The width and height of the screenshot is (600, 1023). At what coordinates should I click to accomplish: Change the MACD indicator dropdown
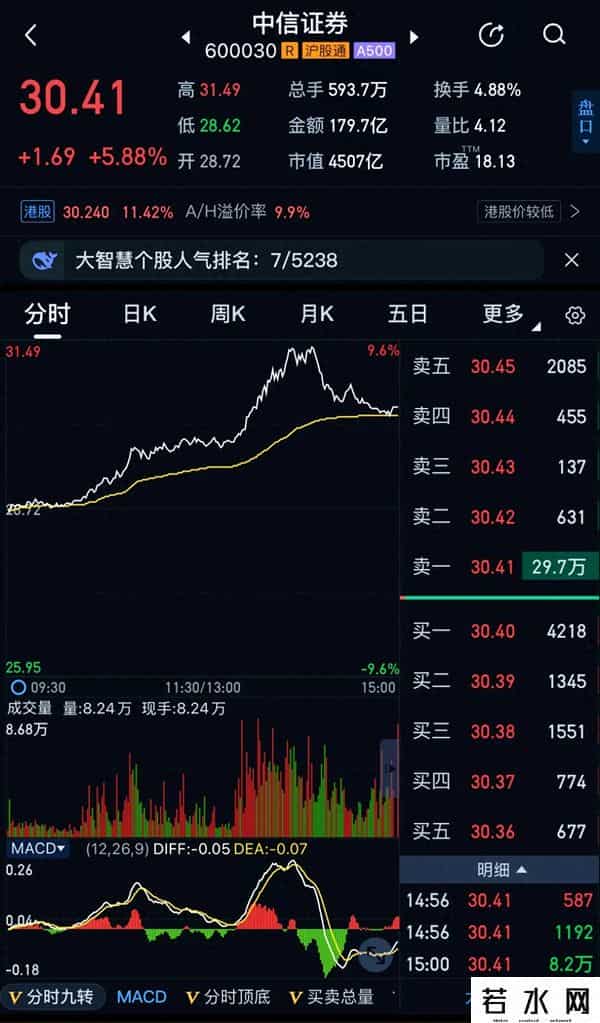click(38, 849)
